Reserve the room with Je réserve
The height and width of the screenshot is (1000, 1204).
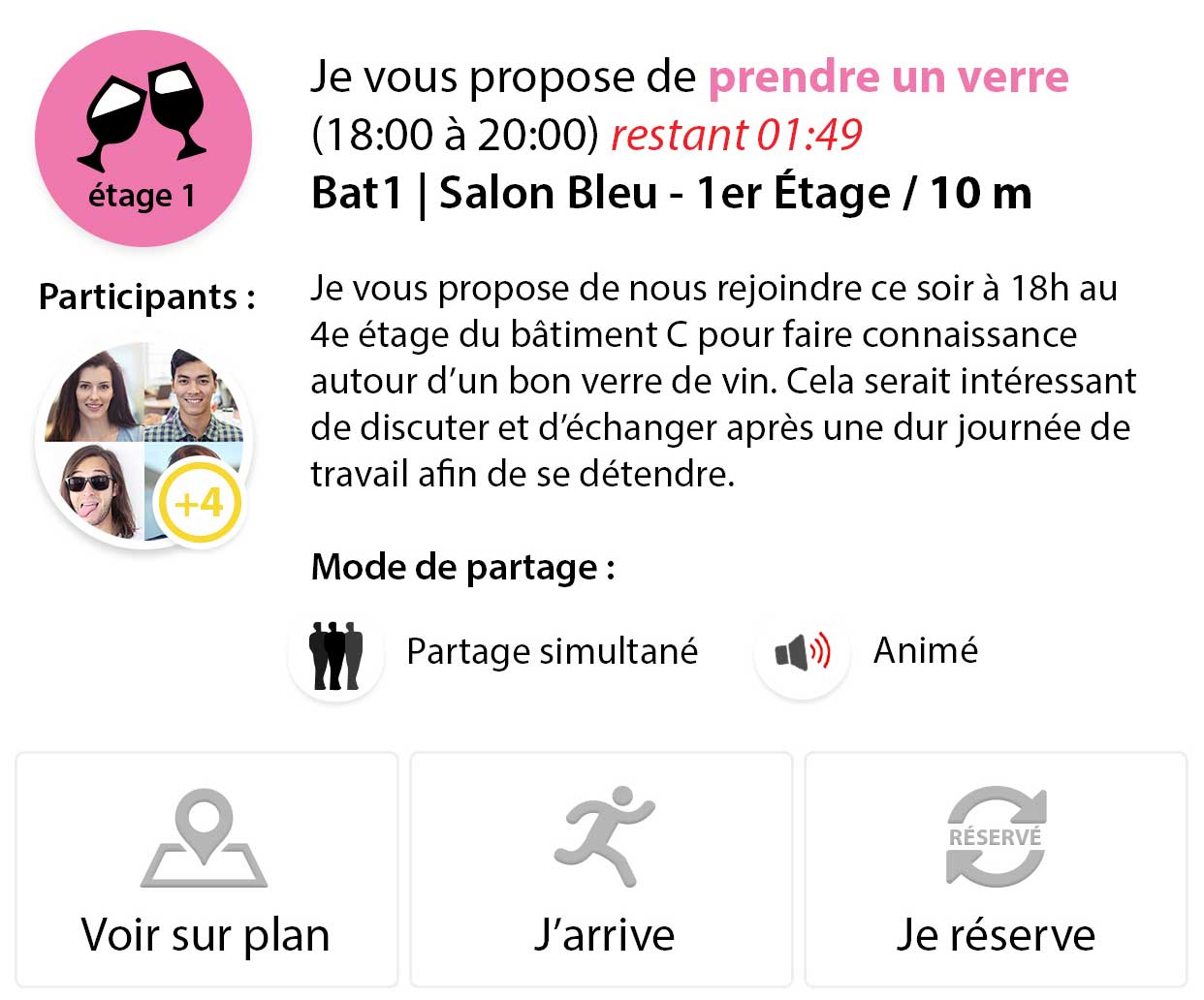[x=996, y=869]
